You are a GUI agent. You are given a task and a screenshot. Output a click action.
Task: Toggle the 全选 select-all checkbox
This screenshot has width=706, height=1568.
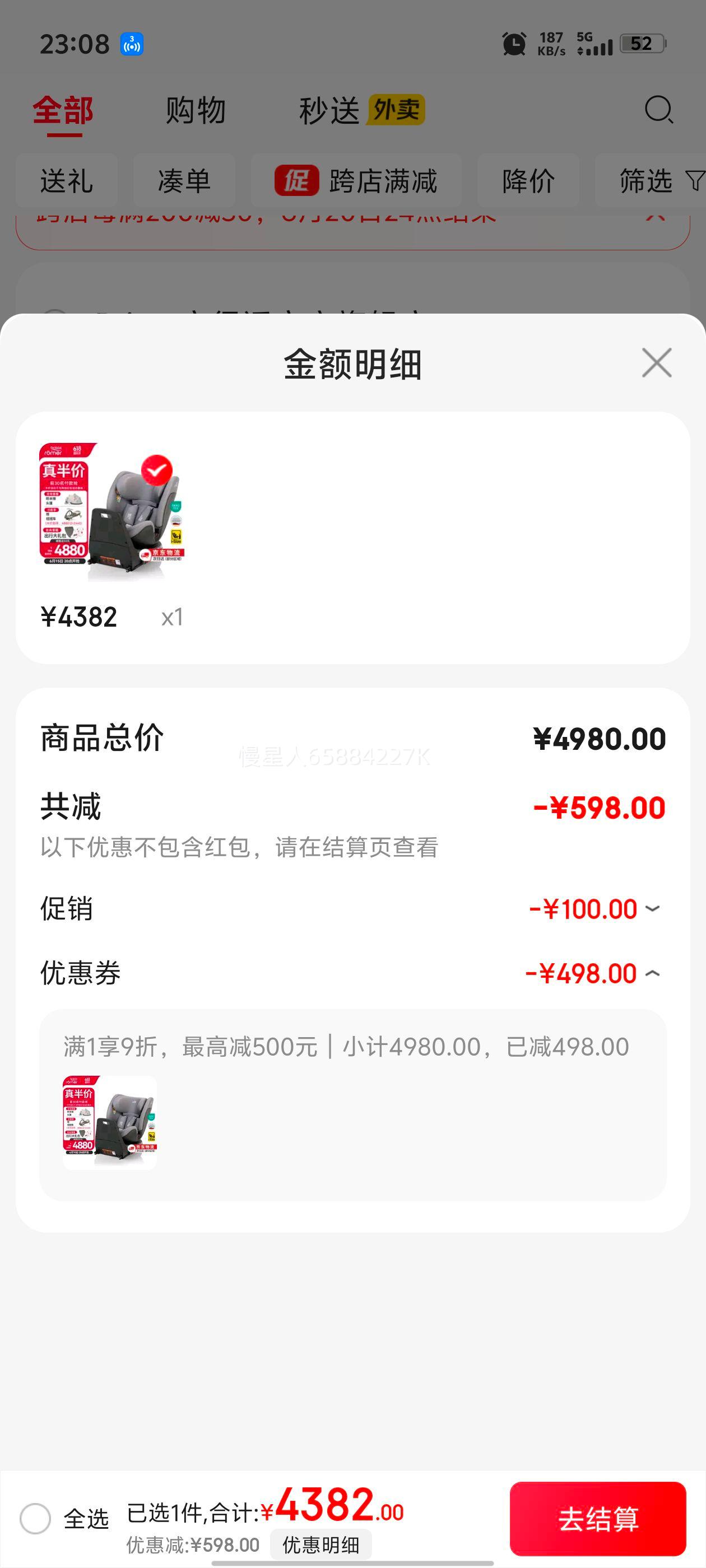pyautogui.click(x=35, y=1518)
